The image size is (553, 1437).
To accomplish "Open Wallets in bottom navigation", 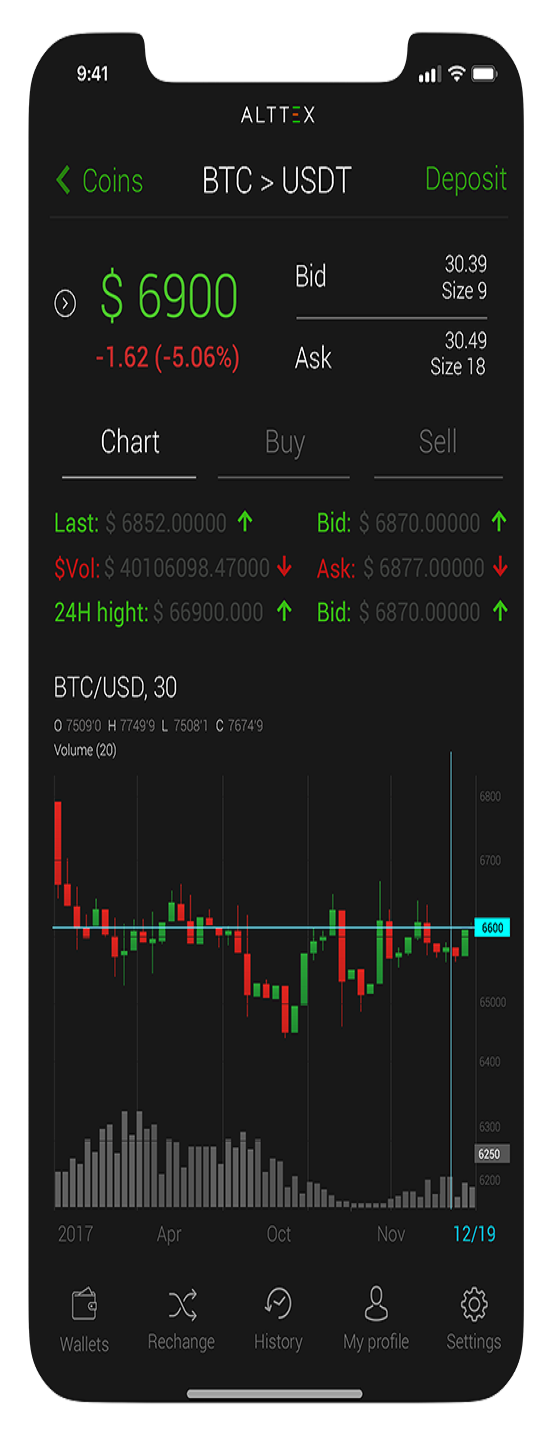I will click(x=84, y=1321).
